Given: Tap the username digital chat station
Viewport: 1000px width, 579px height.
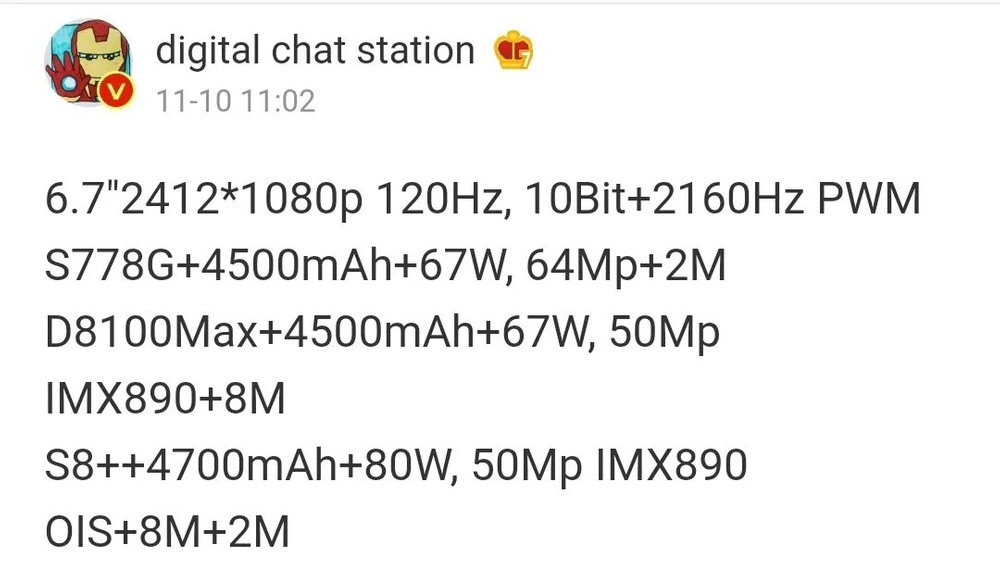Looking at the screenshot, I should tap(314, 50).
